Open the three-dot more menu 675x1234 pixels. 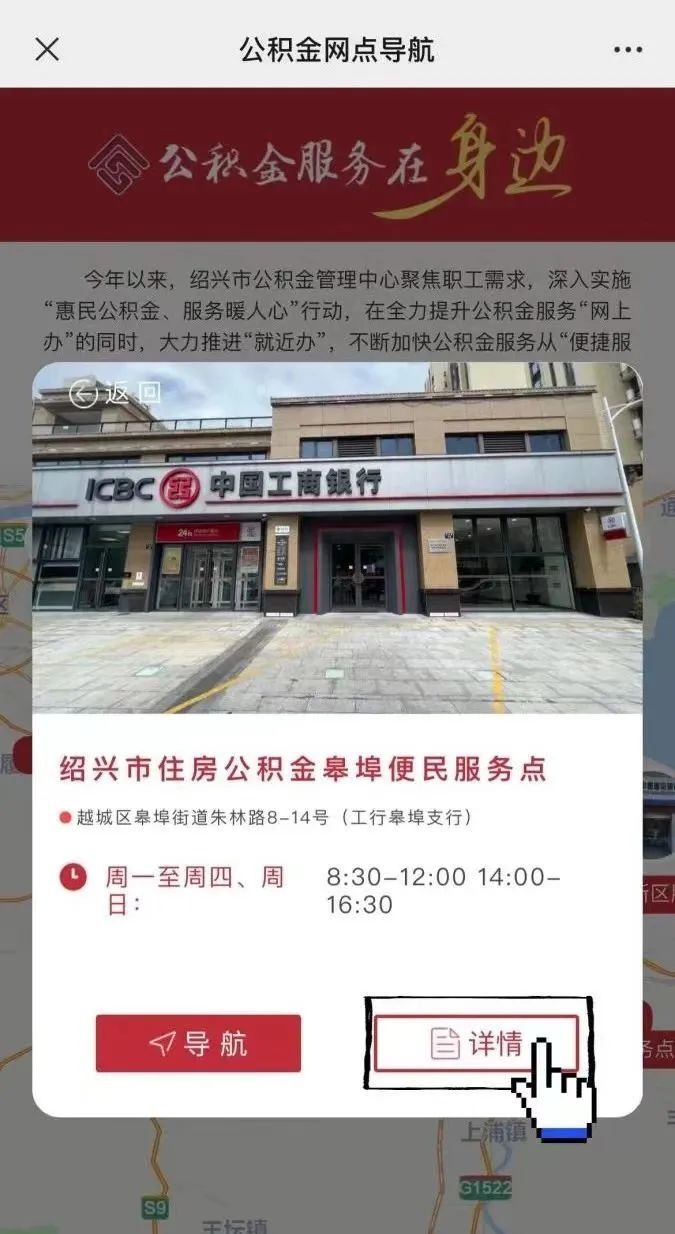click(x=627, y=49)
